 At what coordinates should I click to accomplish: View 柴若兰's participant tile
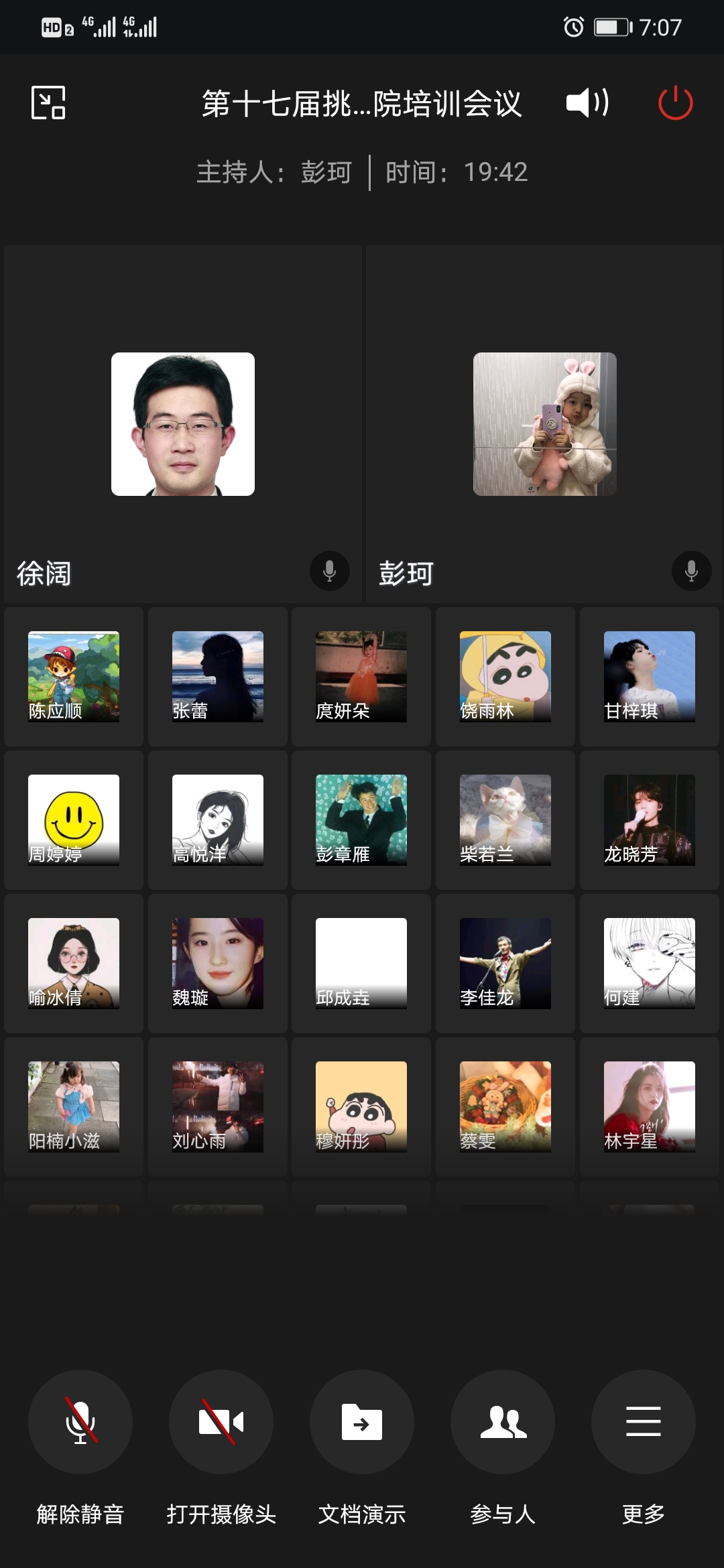(505, 820)
